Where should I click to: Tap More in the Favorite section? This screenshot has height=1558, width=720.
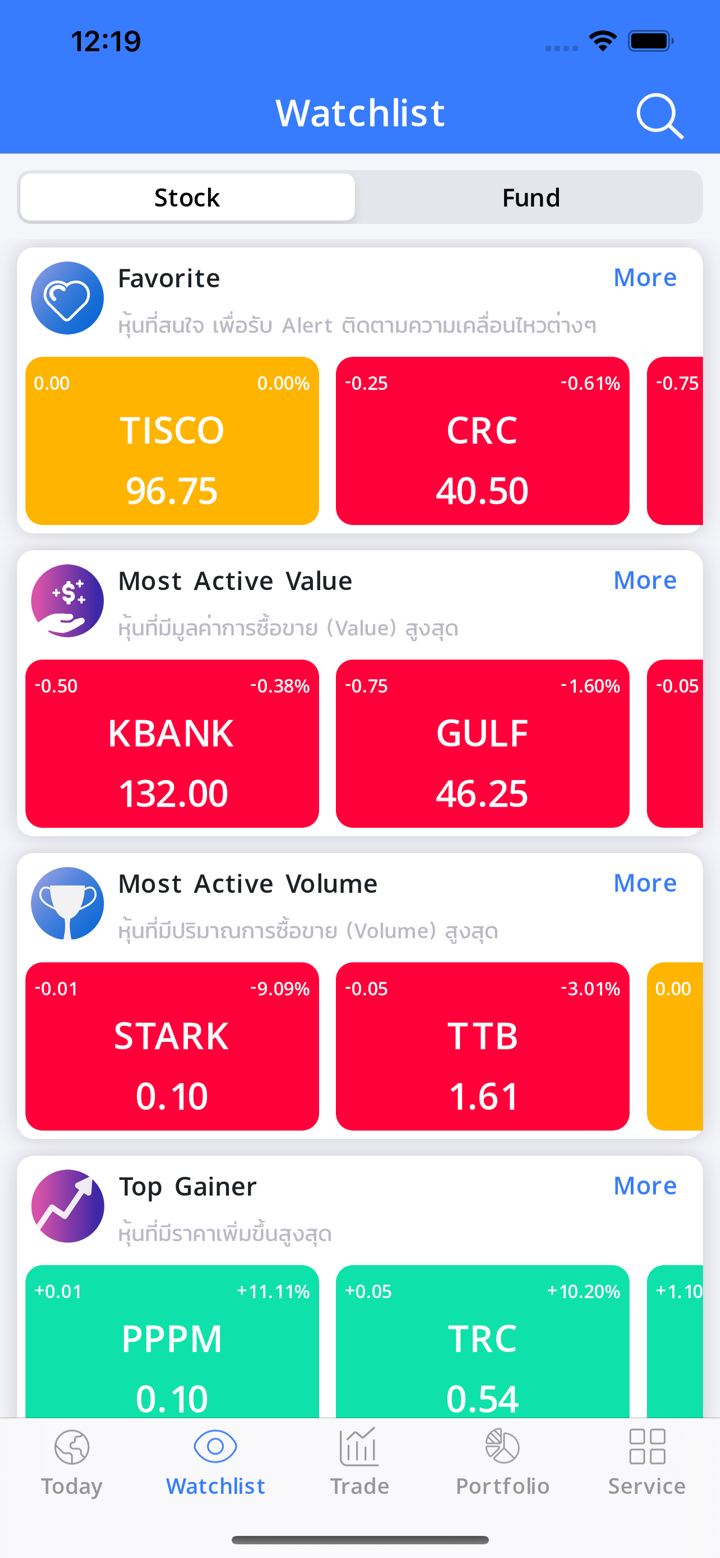(644, 278)
